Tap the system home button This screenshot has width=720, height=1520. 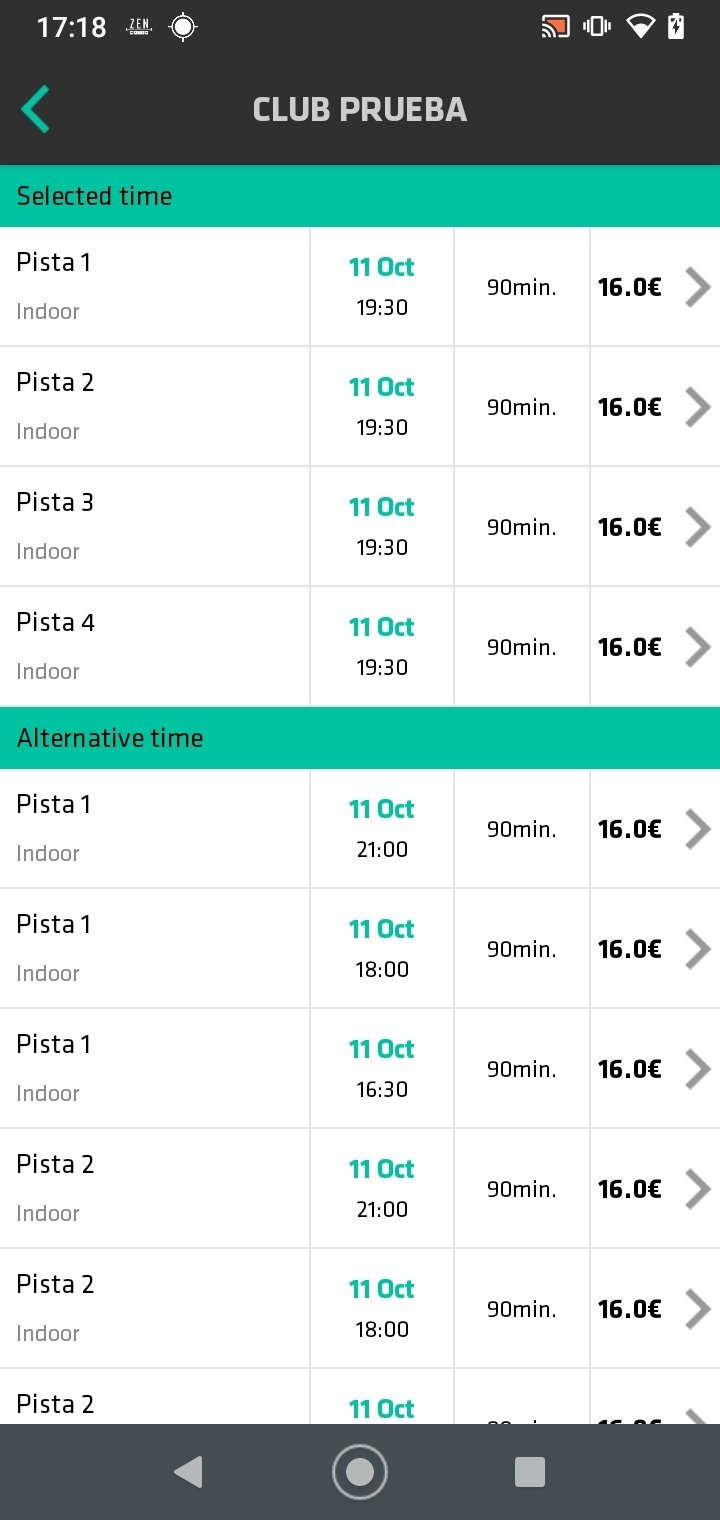360,1472
